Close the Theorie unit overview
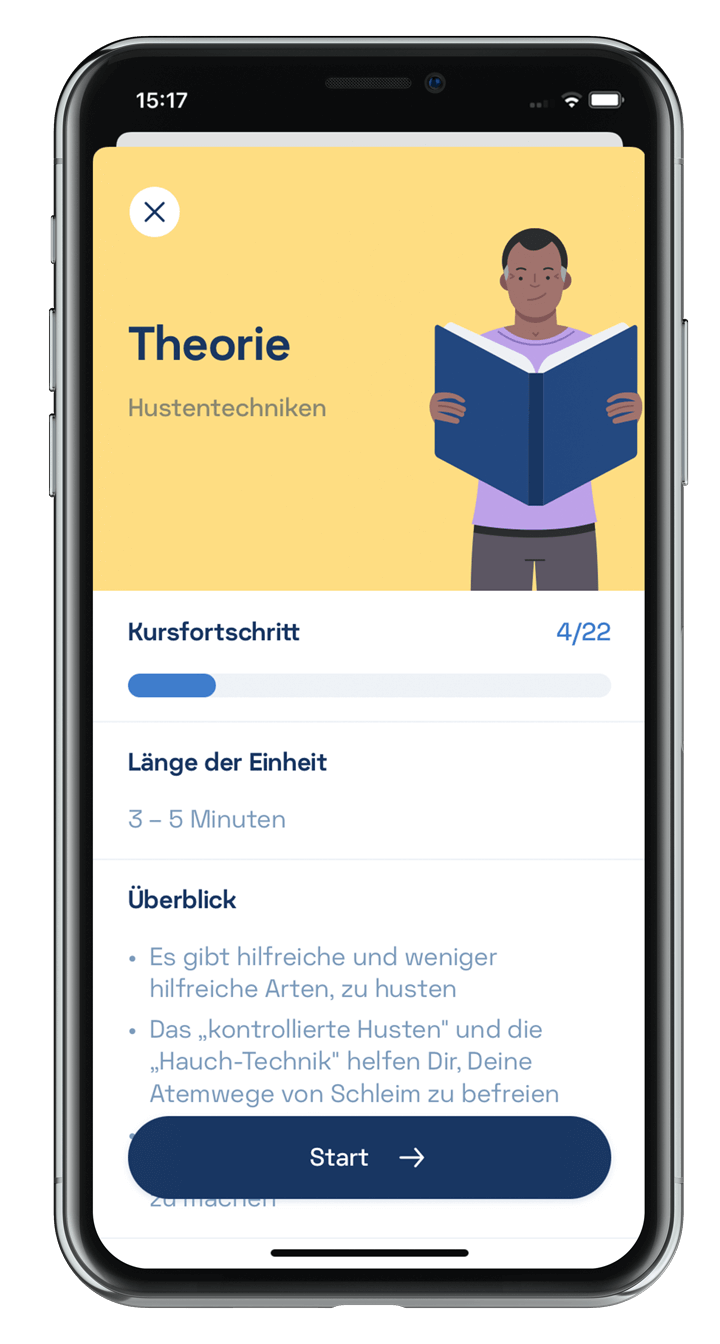The height and width of the screenshot is (1344, 720). point(154,212)
